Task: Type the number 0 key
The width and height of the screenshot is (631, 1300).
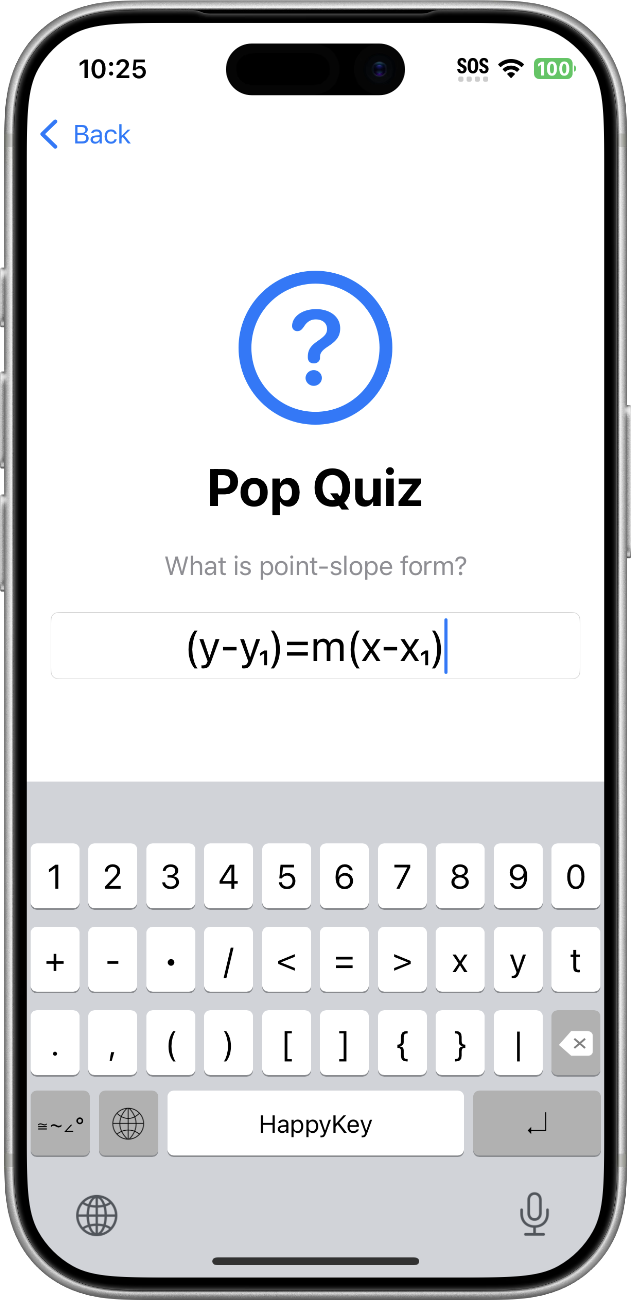Action: click(576, 877)
